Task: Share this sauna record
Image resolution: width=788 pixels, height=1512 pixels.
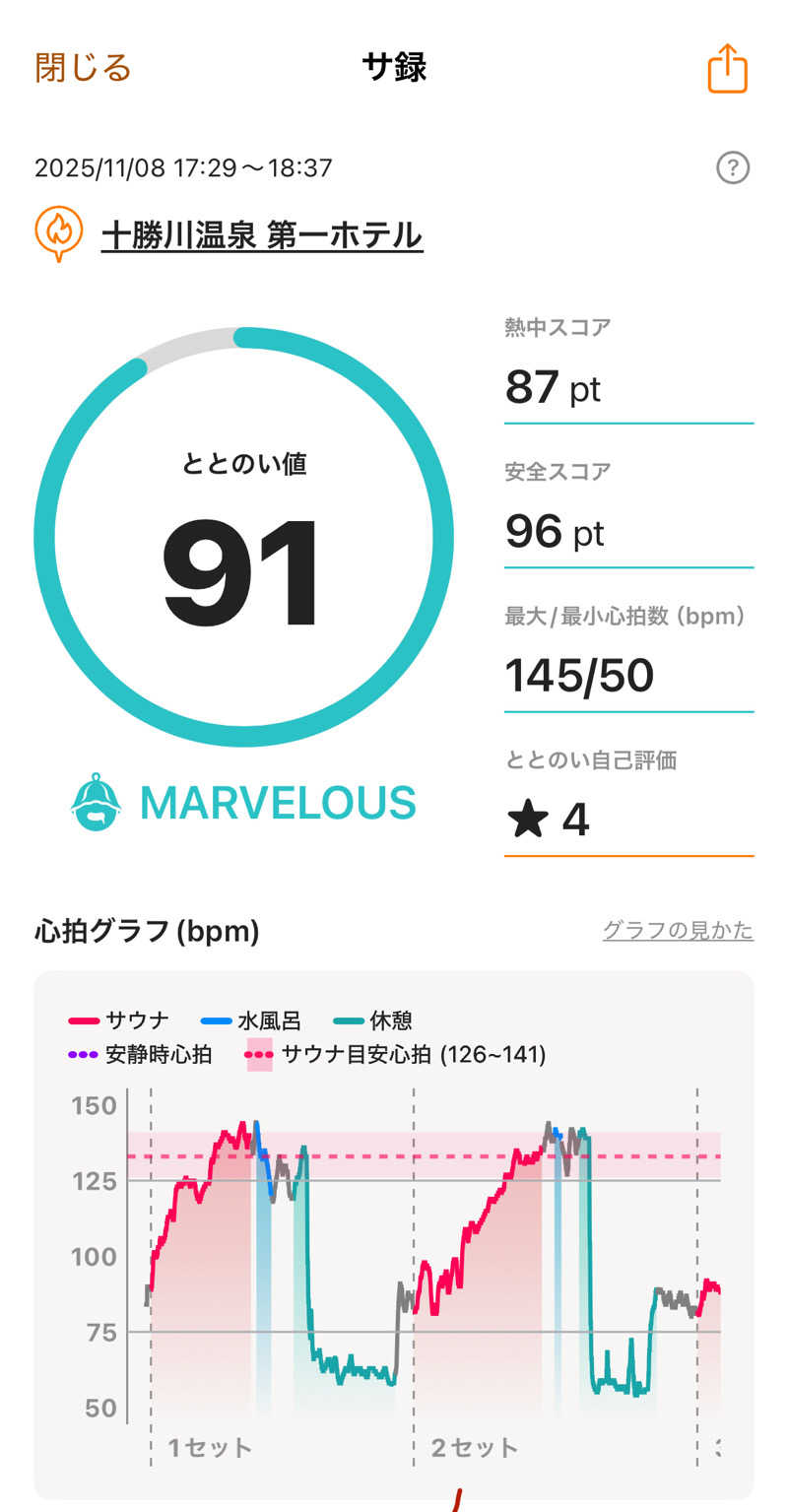Action: pos(728,69)
